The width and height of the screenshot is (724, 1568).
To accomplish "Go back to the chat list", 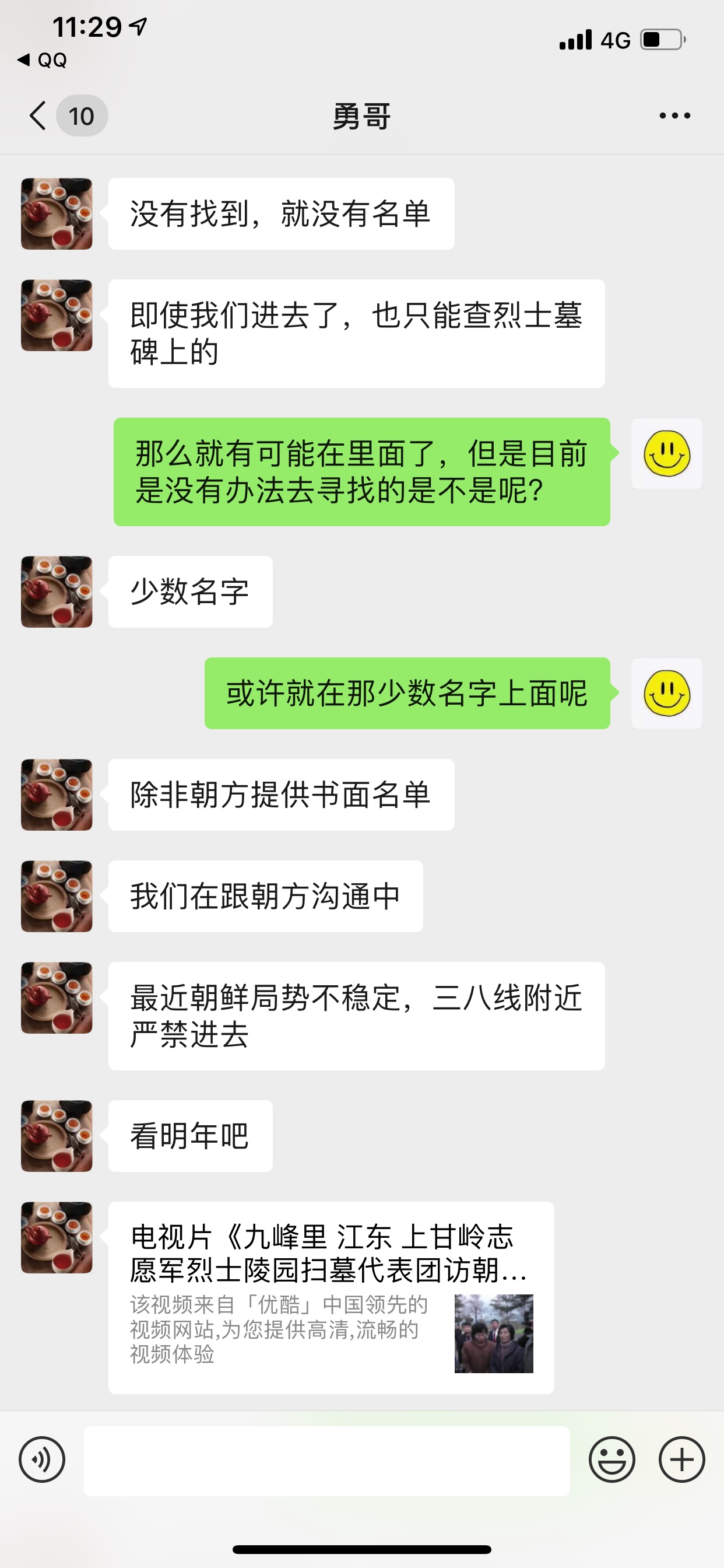I will [39, 116].
